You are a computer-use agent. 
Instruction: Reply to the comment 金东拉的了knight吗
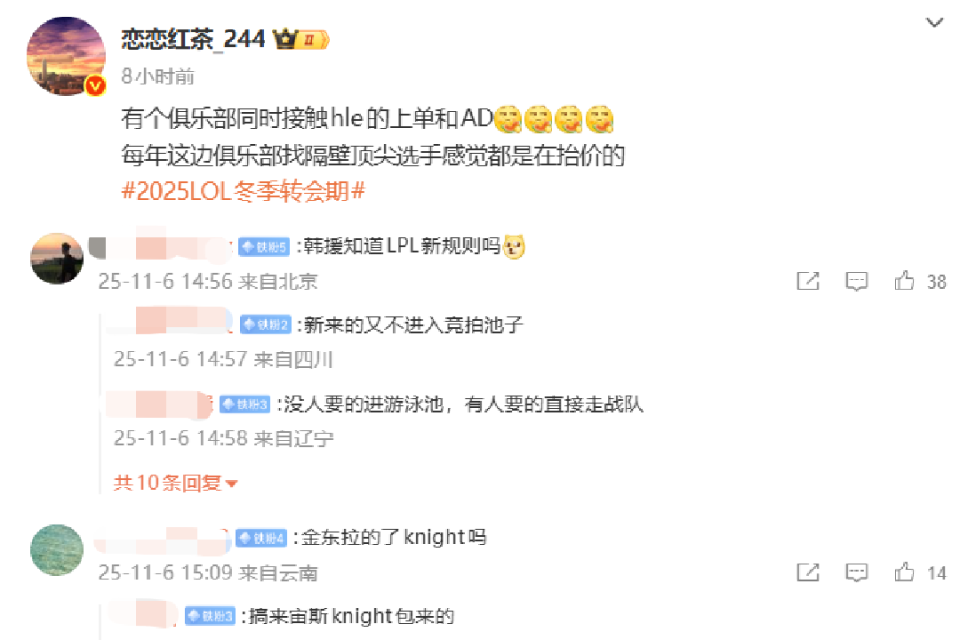(857, 572)
